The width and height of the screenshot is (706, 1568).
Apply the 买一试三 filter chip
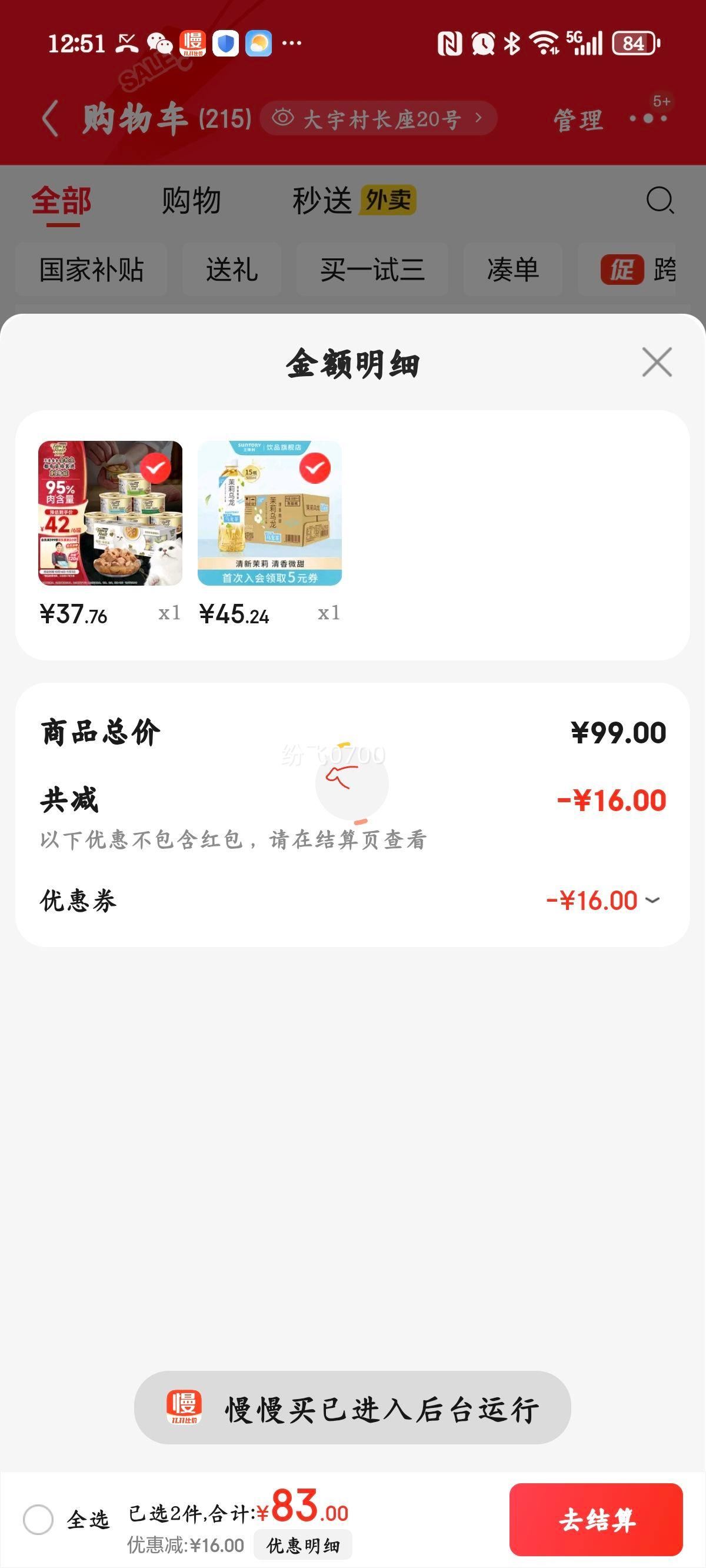pyautogui.click(x=372, y=270)
